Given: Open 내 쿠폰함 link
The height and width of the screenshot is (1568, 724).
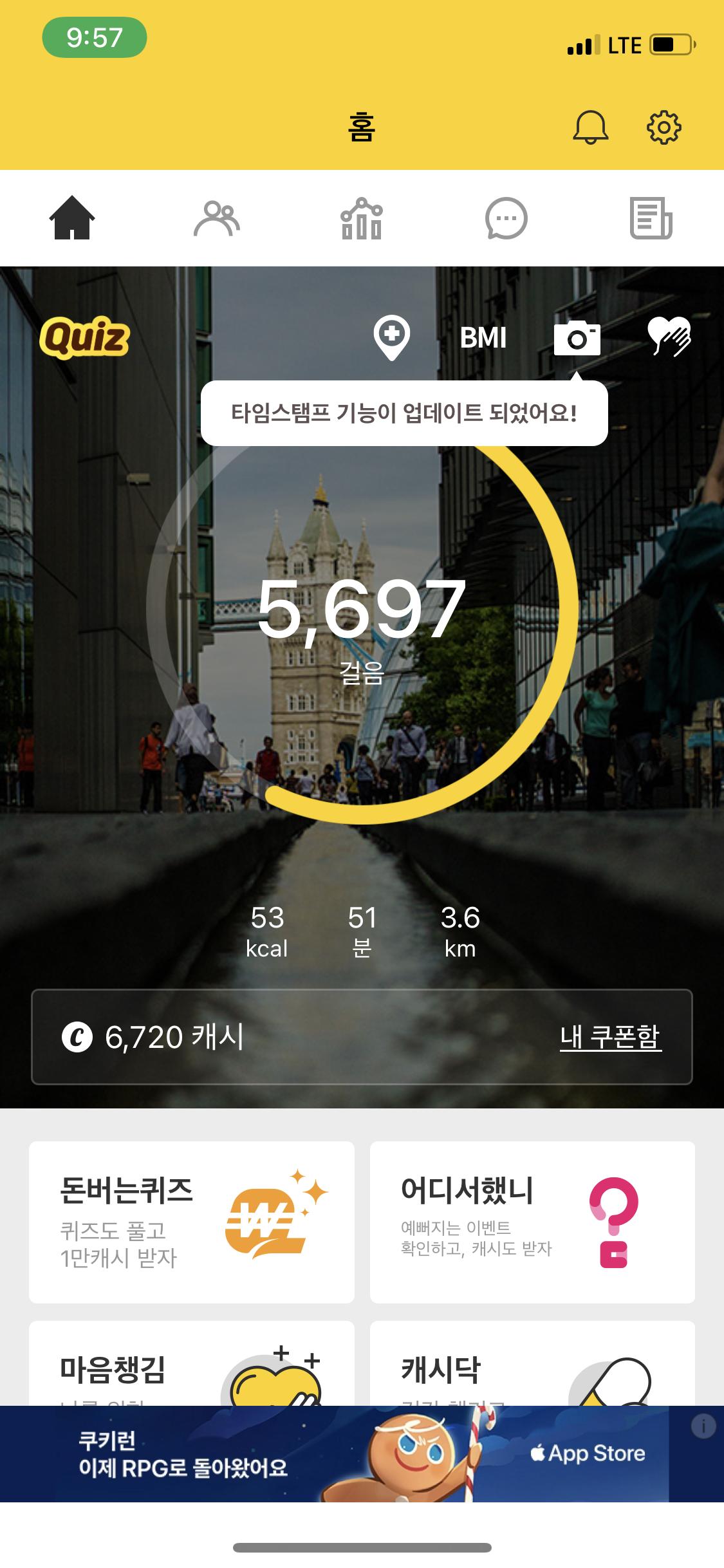Looking at the screenshot, I should tap(610, 1036).
